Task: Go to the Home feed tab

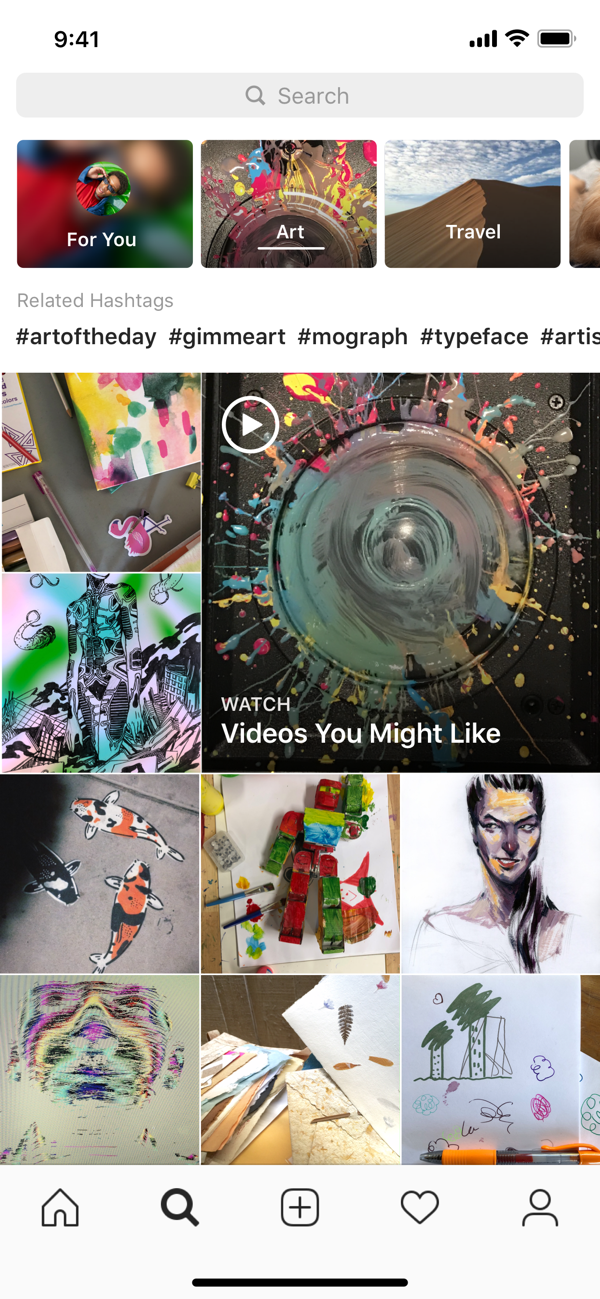Action: 60,1208
